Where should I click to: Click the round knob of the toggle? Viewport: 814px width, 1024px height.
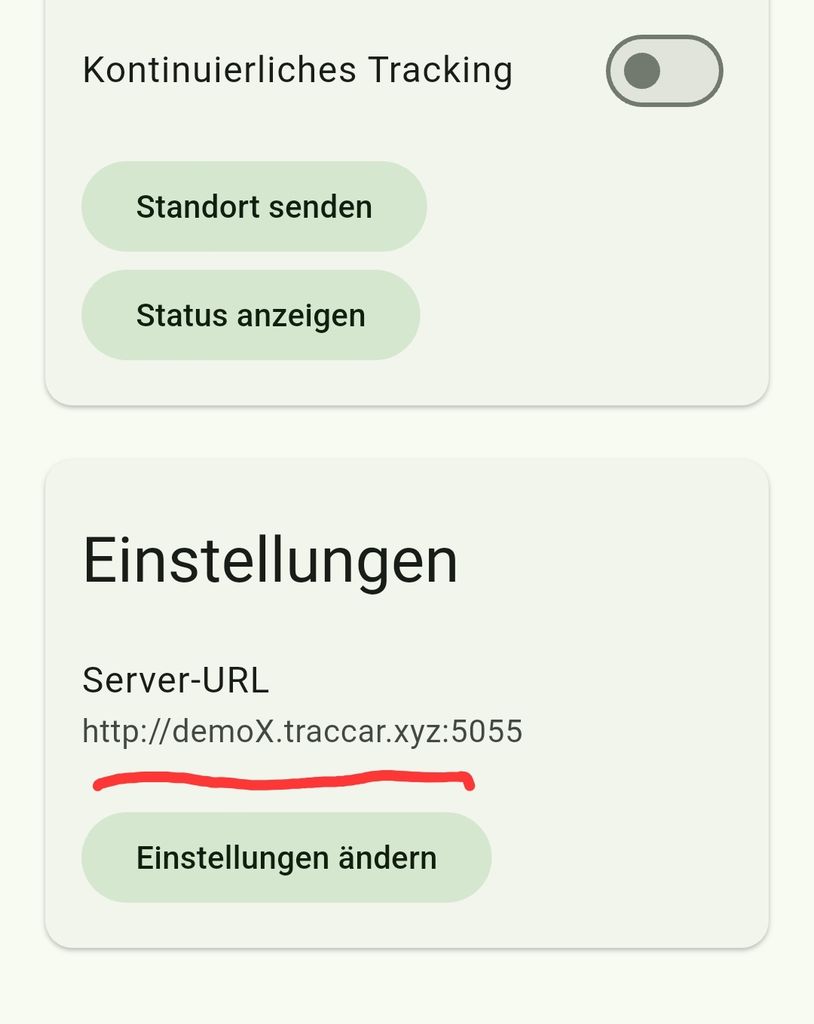click(643, 70)
